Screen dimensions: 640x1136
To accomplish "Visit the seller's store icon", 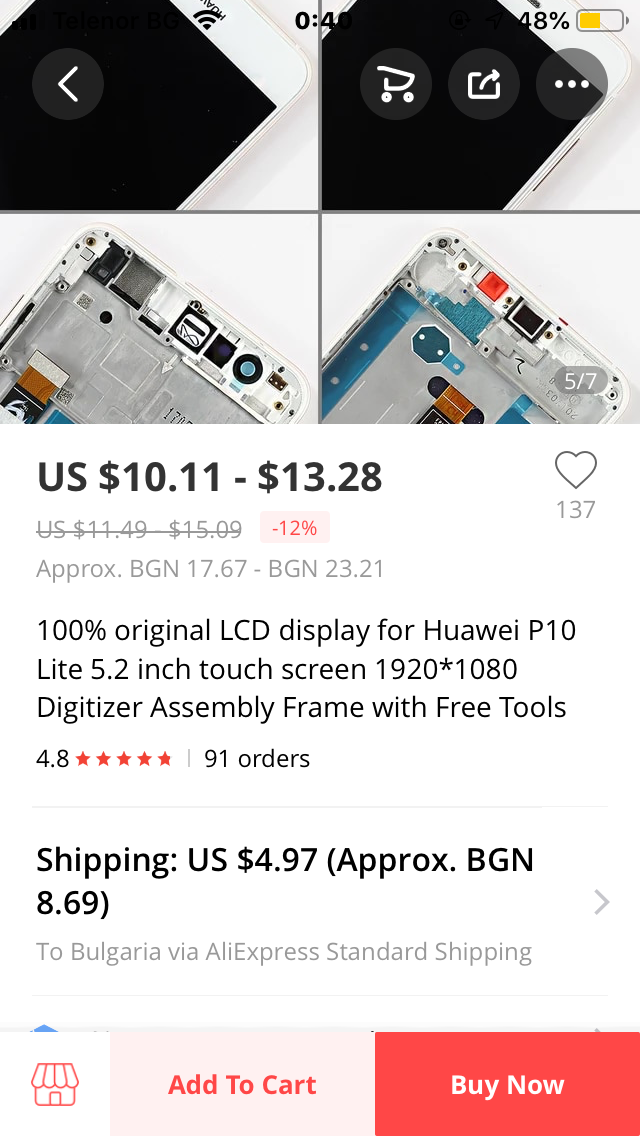I will (x=55, y=1084).
